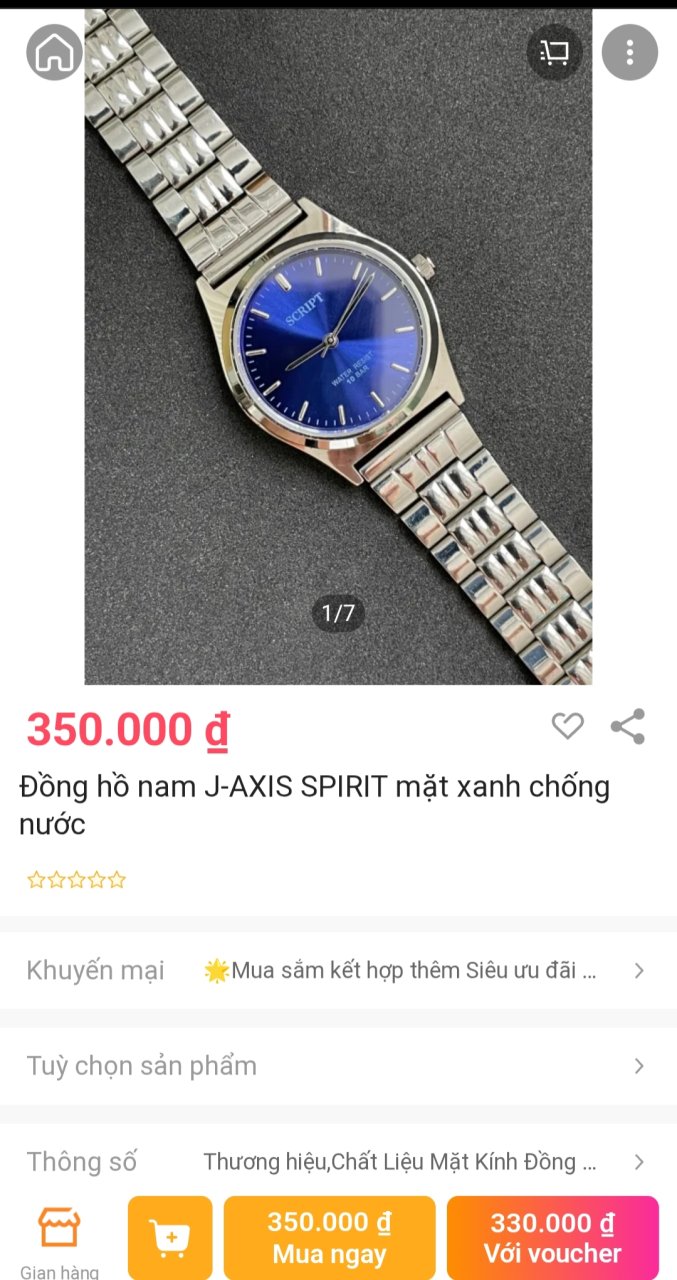677x1280 pixels.
Task: View Thông số specifications row
Action: [338, 1162]
